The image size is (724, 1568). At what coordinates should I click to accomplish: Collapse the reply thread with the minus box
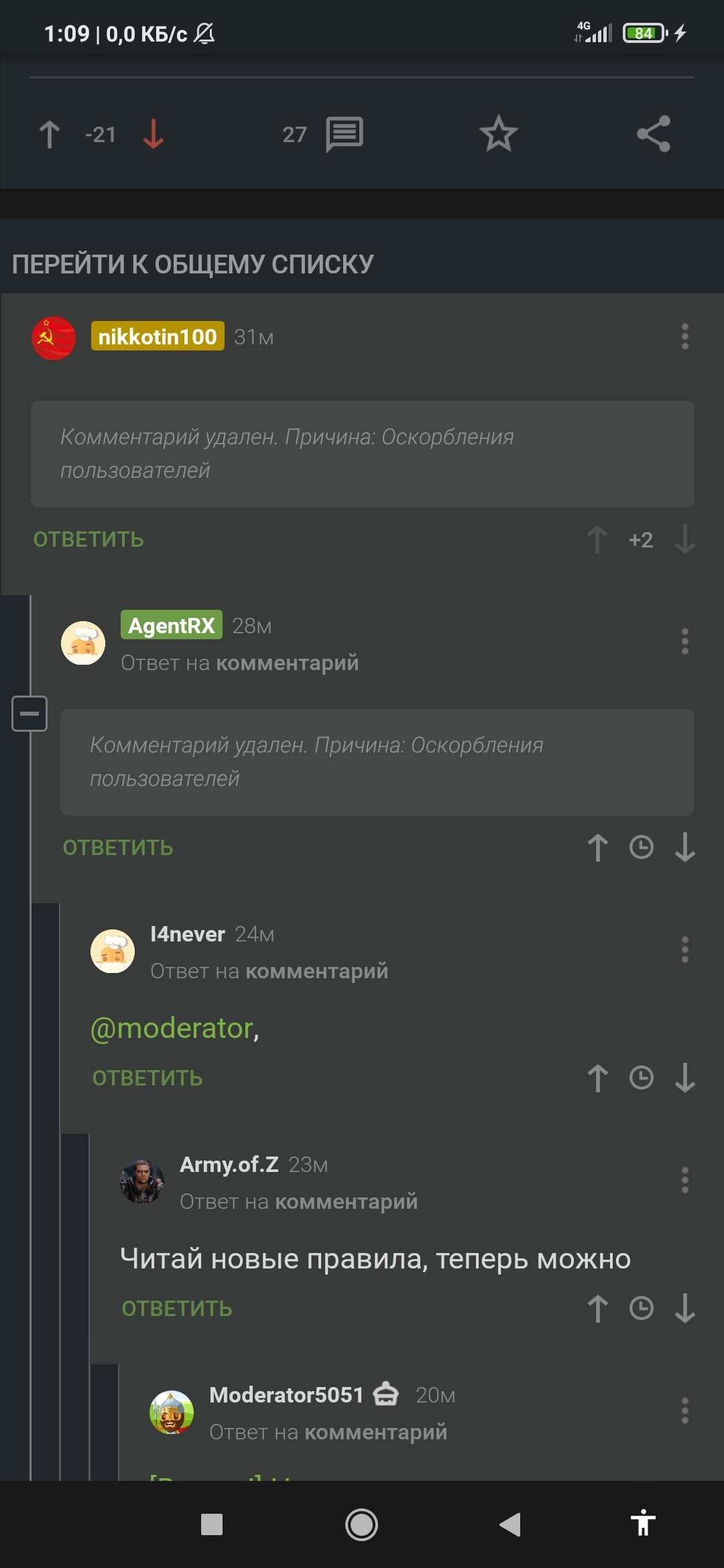point(29,714)
